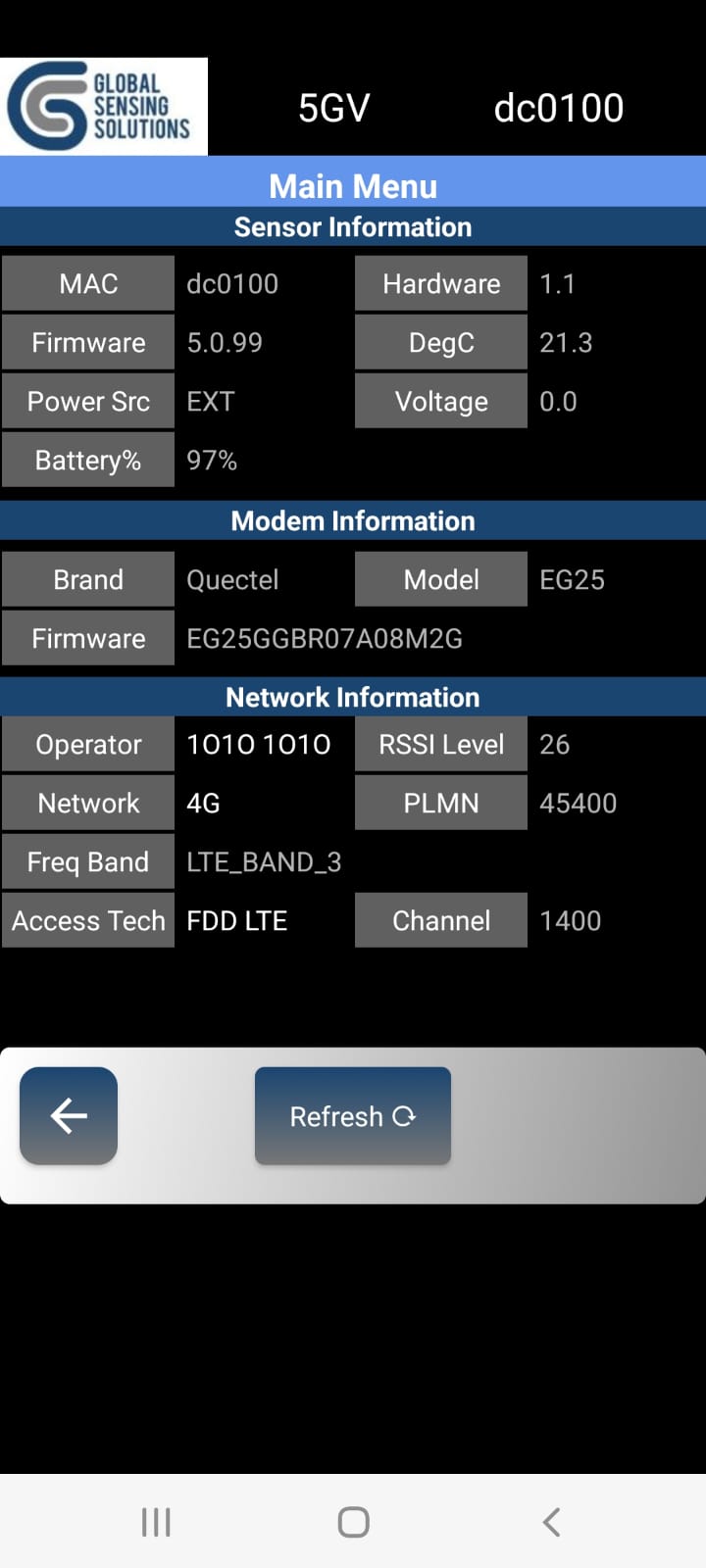Tap the back arrow button
Image resolution: width=706 pixels, height=1568 pixels.
69,1115
